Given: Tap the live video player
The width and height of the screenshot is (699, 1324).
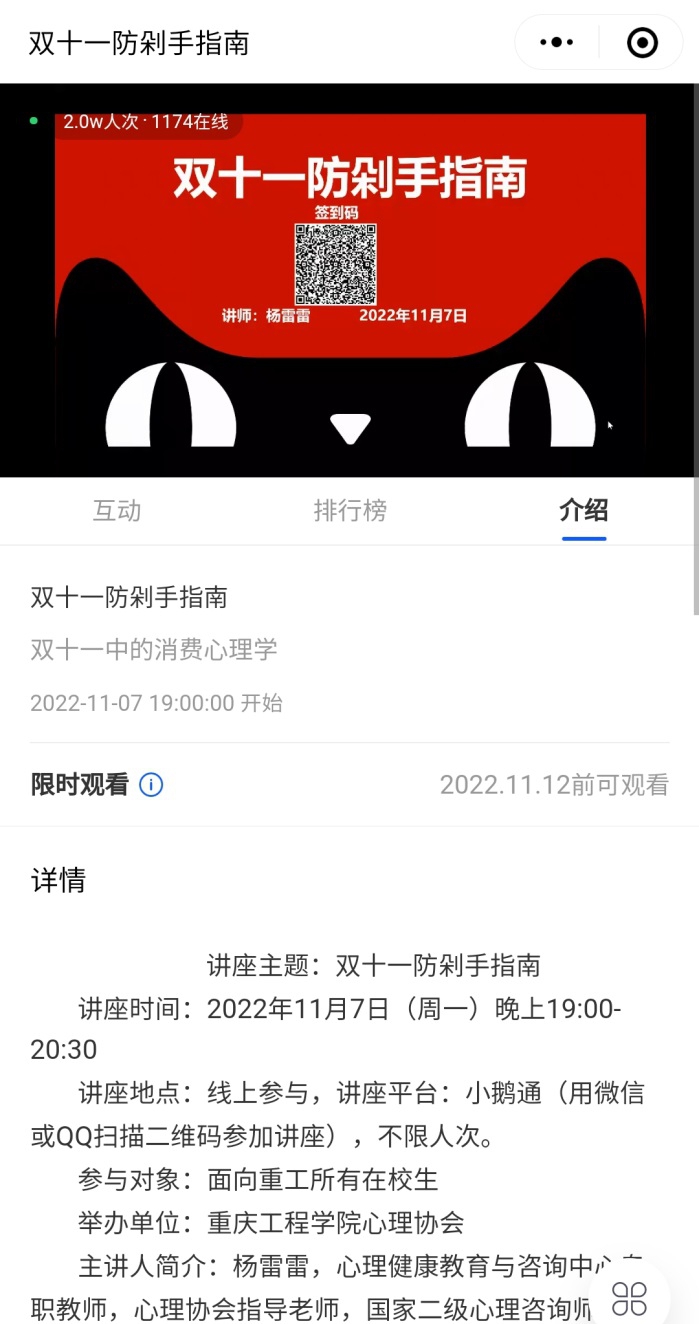Looking at the screenshot, I should (350, 280).
